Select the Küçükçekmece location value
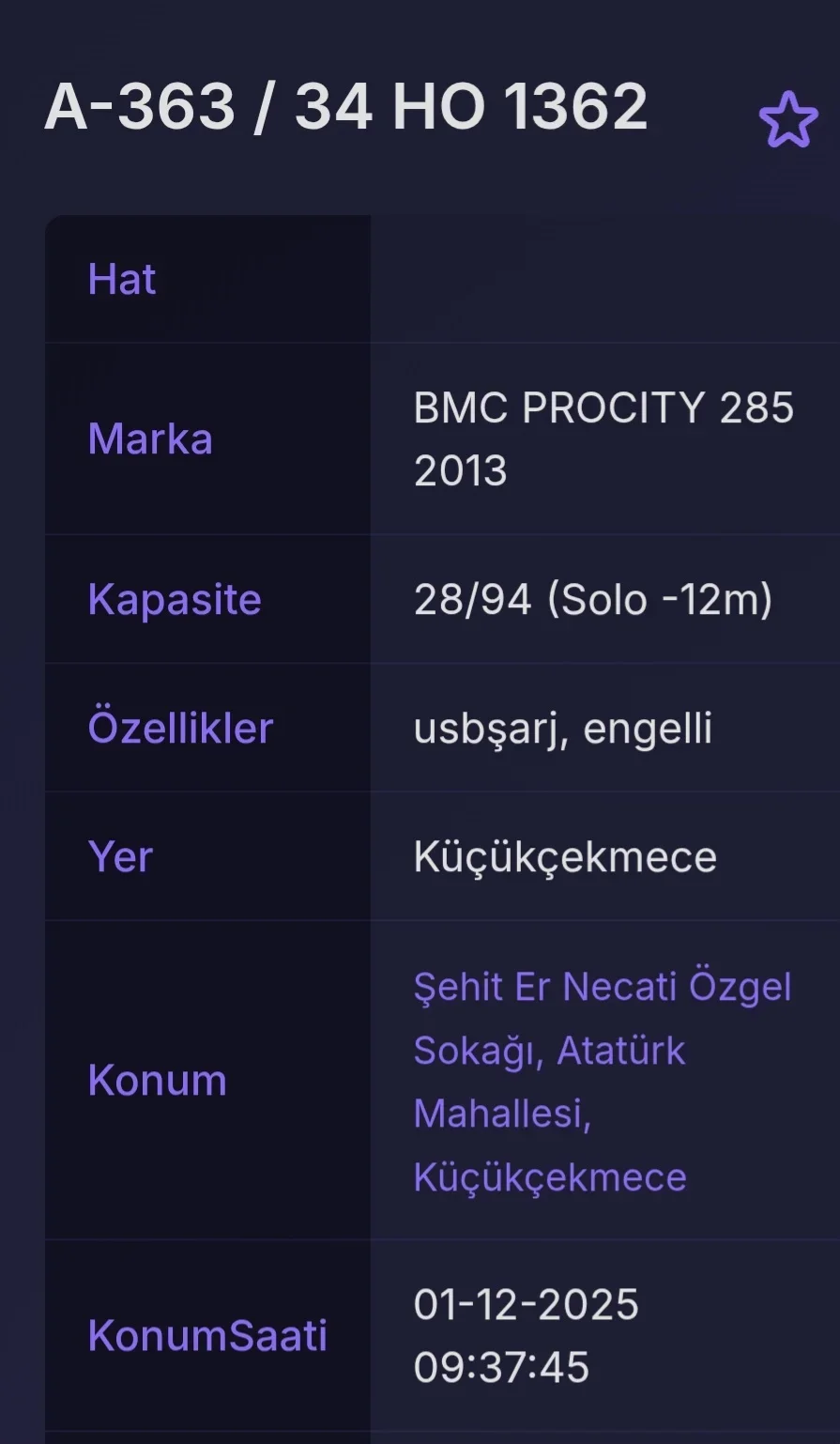This screenshot has width=840, height=1444. click(565, 855)
